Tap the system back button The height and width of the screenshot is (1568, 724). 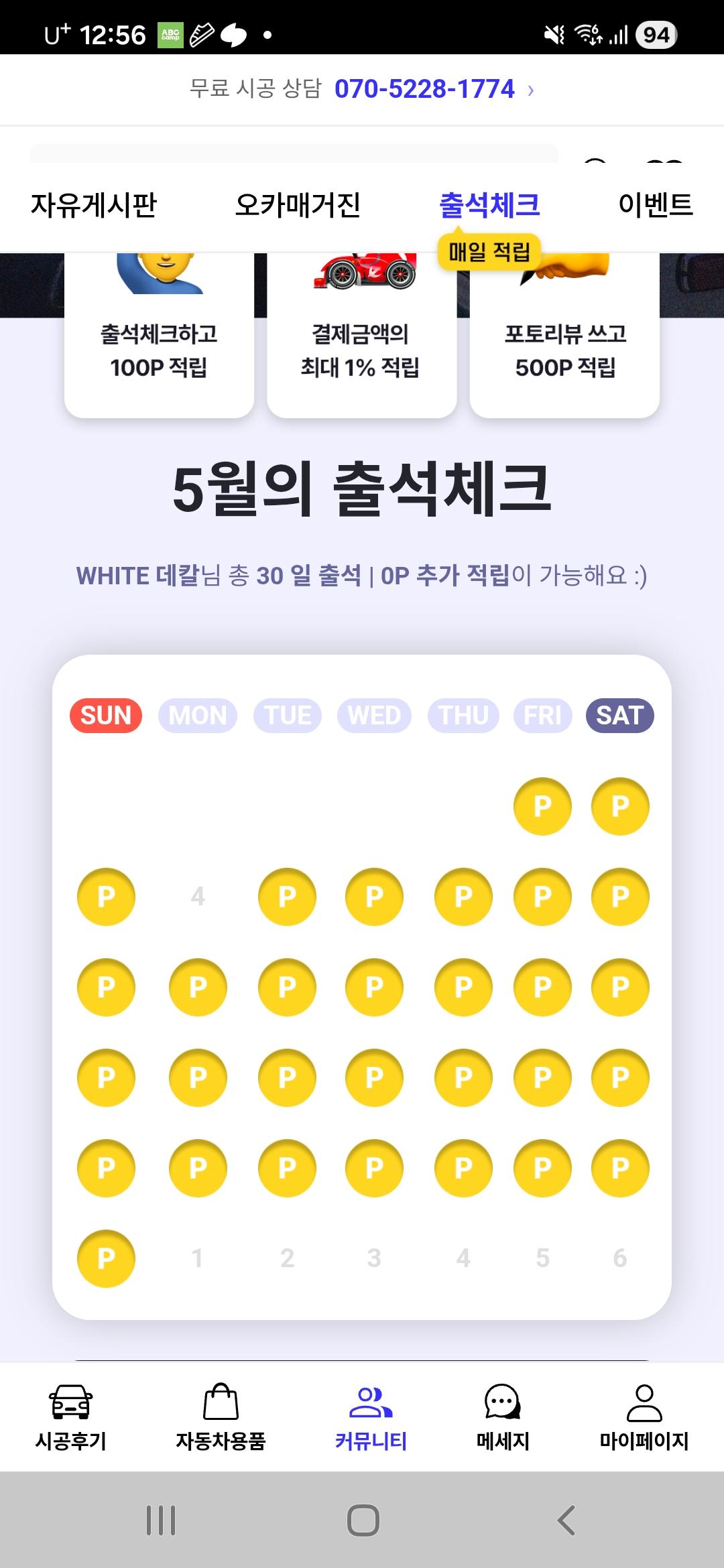(x=566, y=1520)
